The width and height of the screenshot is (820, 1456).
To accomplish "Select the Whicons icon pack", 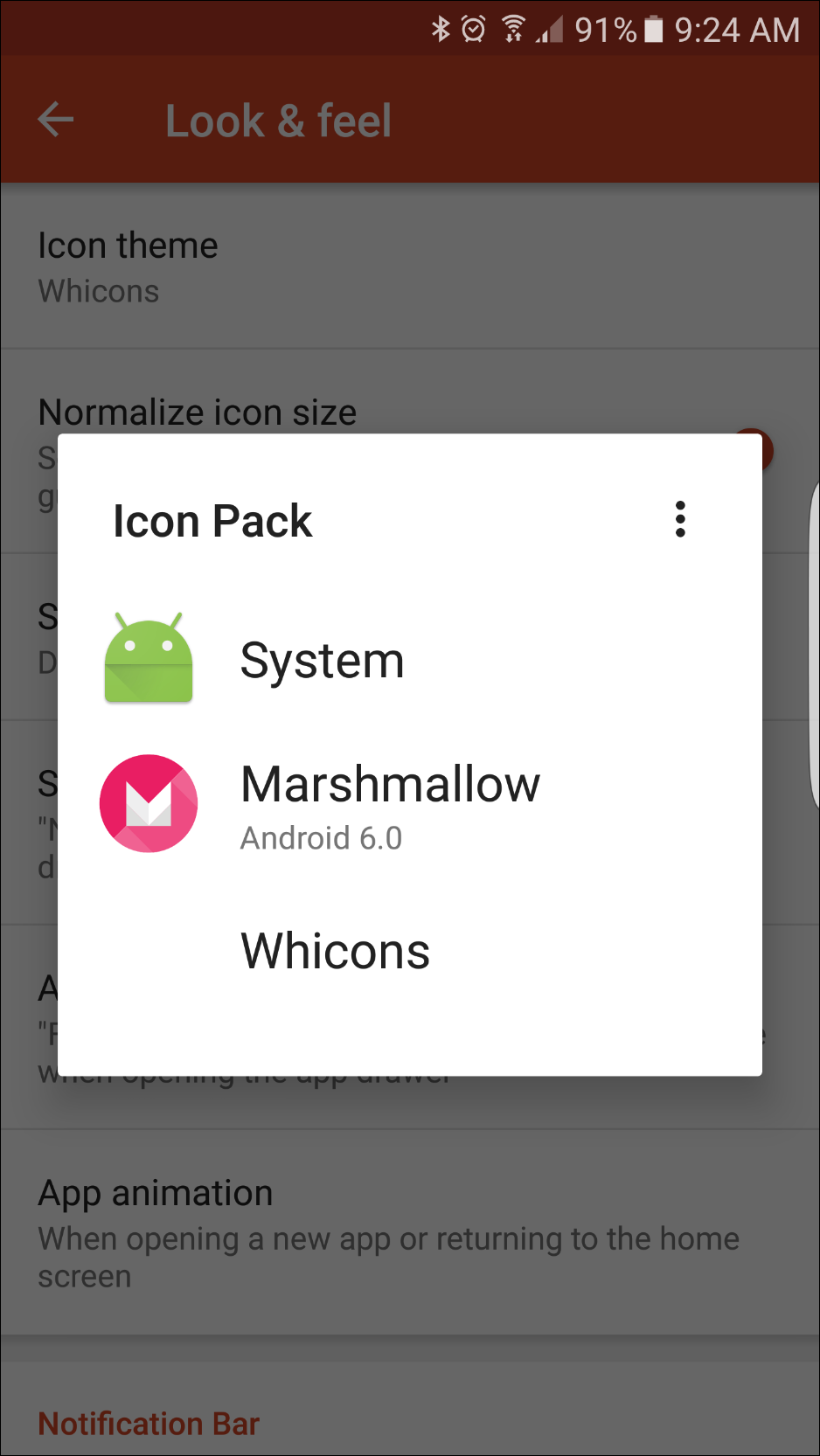I will click(x=336, y=951).
